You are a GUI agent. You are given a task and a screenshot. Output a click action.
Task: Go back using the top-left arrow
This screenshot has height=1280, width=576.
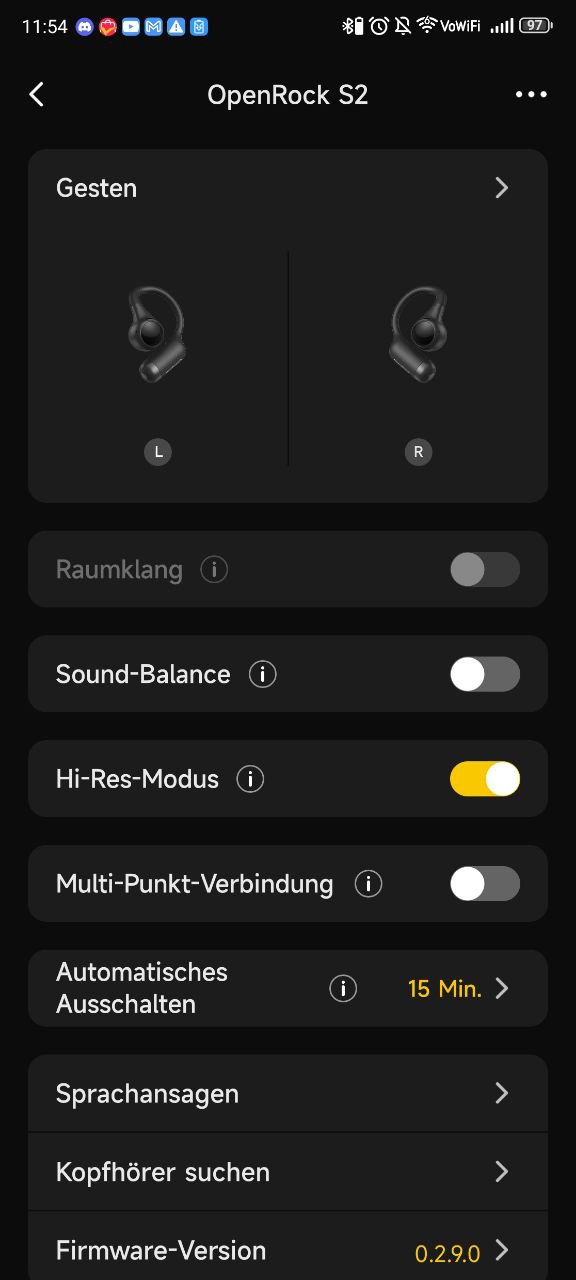37,94
